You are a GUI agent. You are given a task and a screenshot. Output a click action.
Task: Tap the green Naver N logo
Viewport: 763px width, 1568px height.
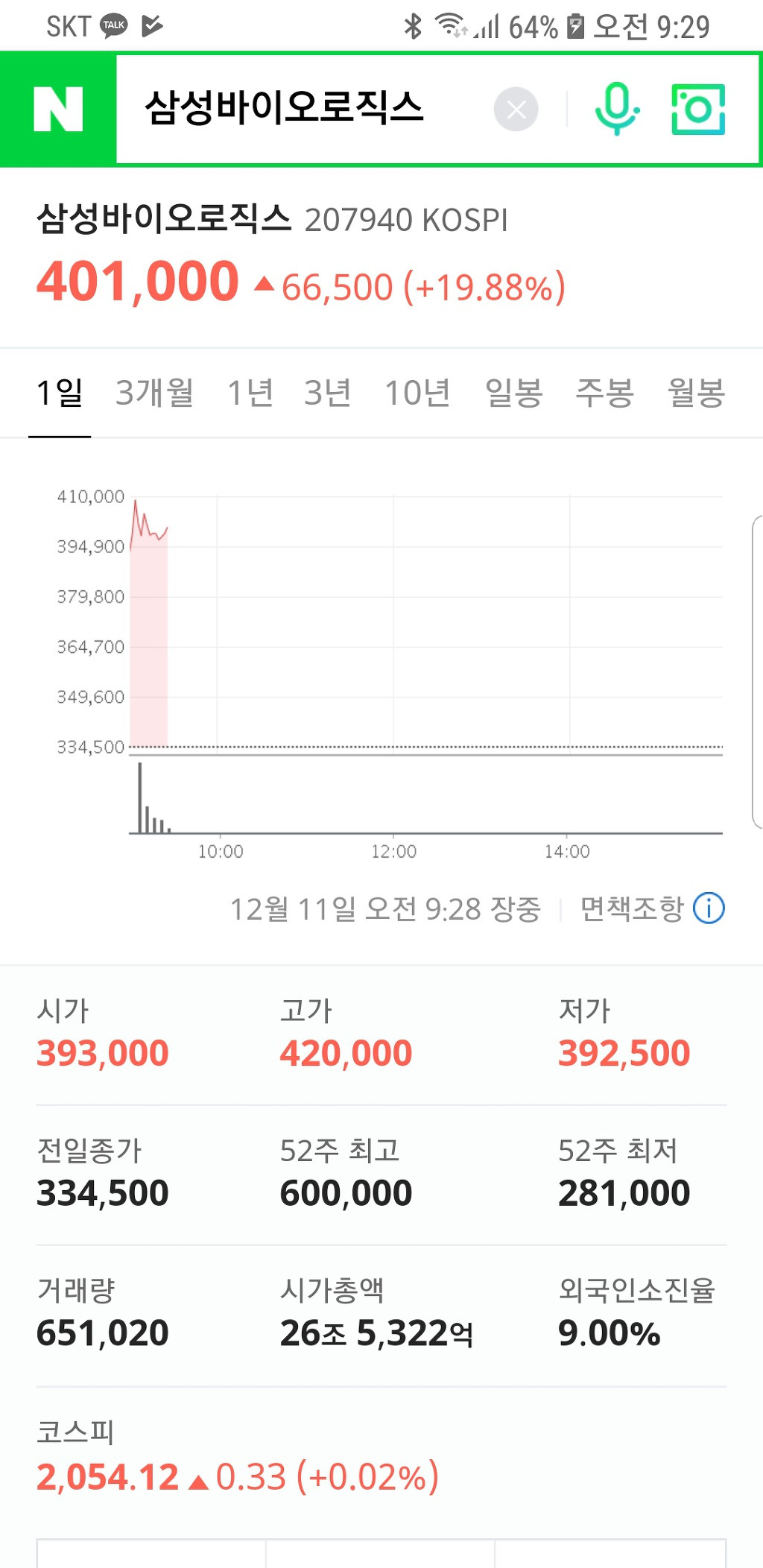(x=58, y=109)
